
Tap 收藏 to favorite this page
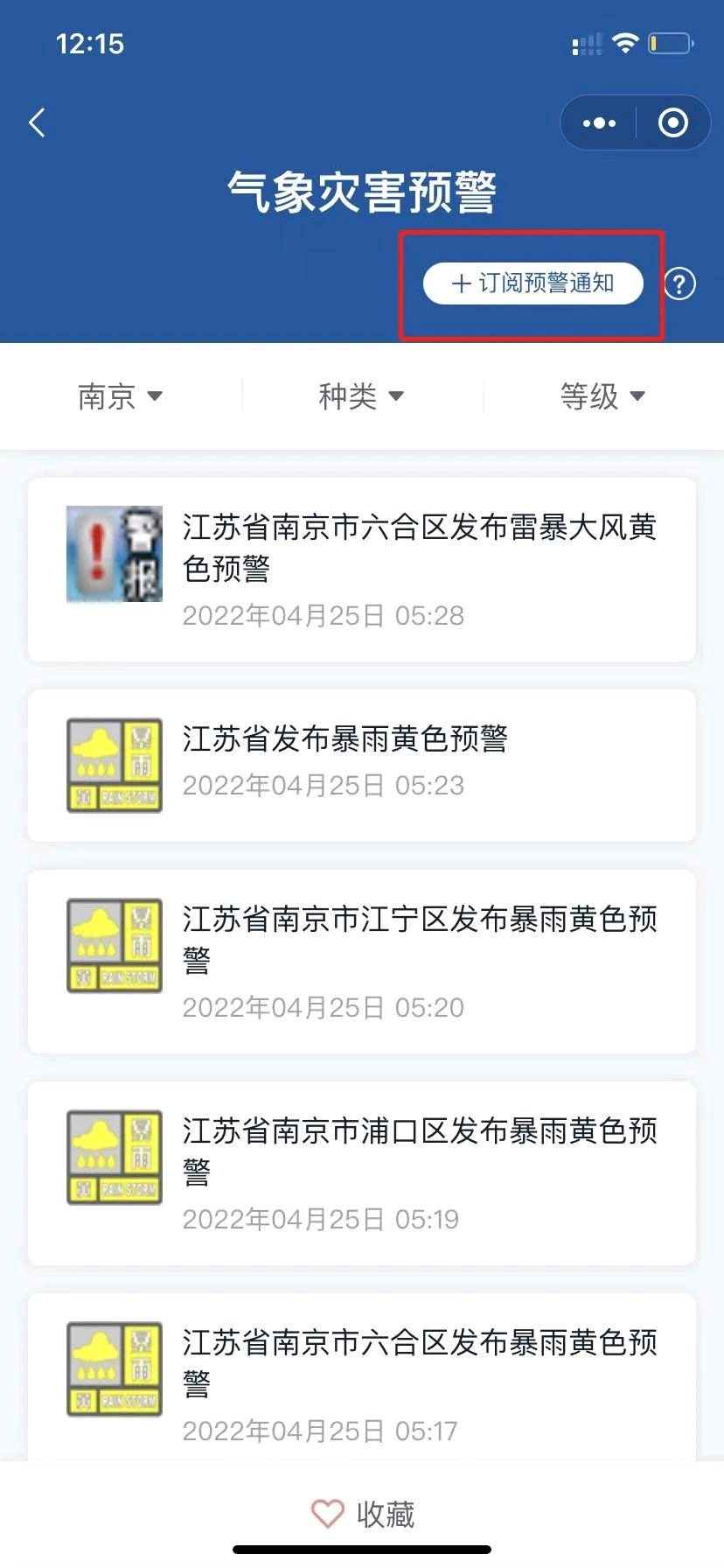(363, 1514)
